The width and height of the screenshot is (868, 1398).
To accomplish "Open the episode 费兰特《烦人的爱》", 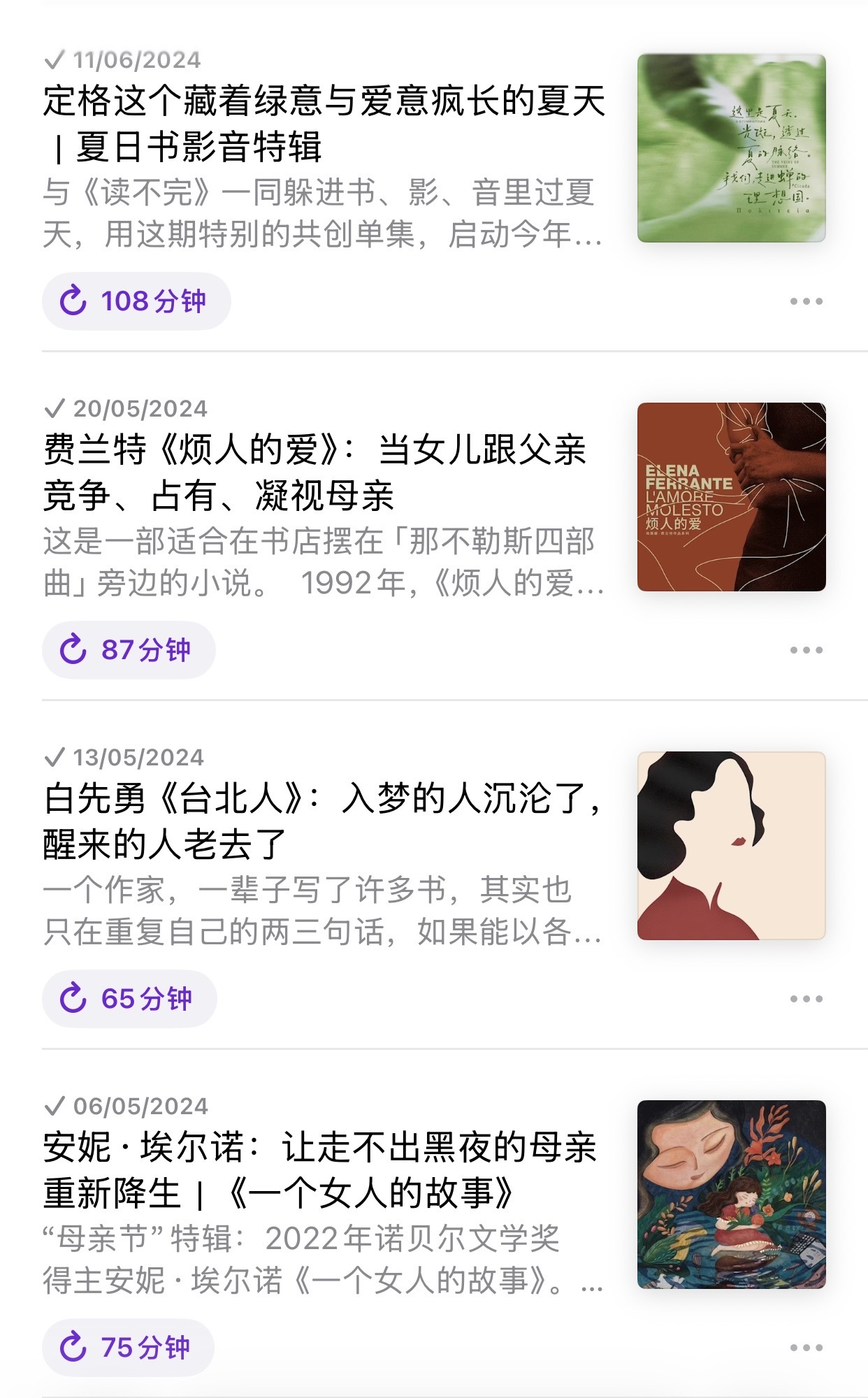I will point(314,473).
